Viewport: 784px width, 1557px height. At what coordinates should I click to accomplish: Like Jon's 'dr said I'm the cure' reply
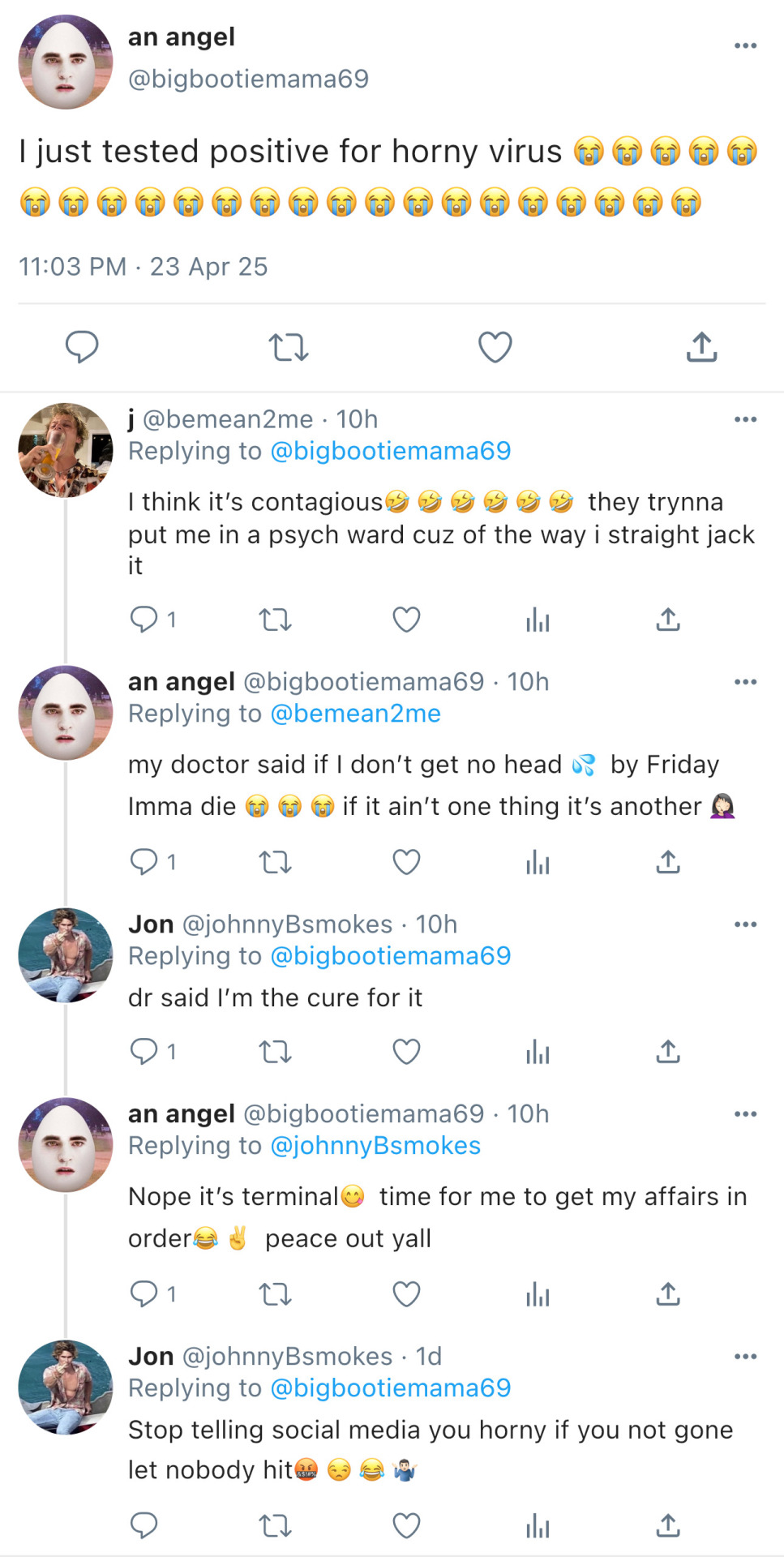pyautogui.click(x=406, y=1052)
